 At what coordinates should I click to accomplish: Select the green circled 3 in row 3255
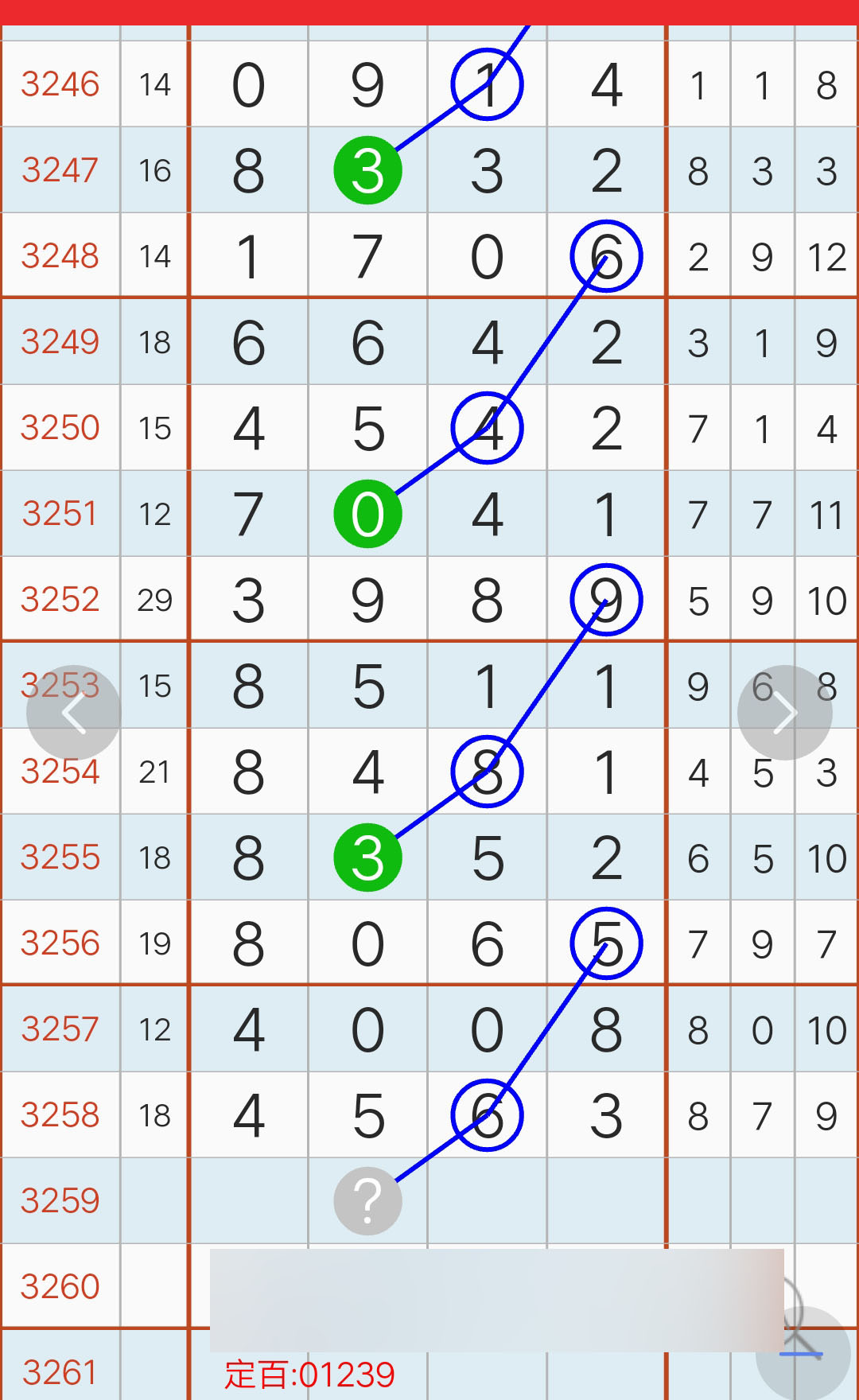pyautogui.click(x=367, y=857)
